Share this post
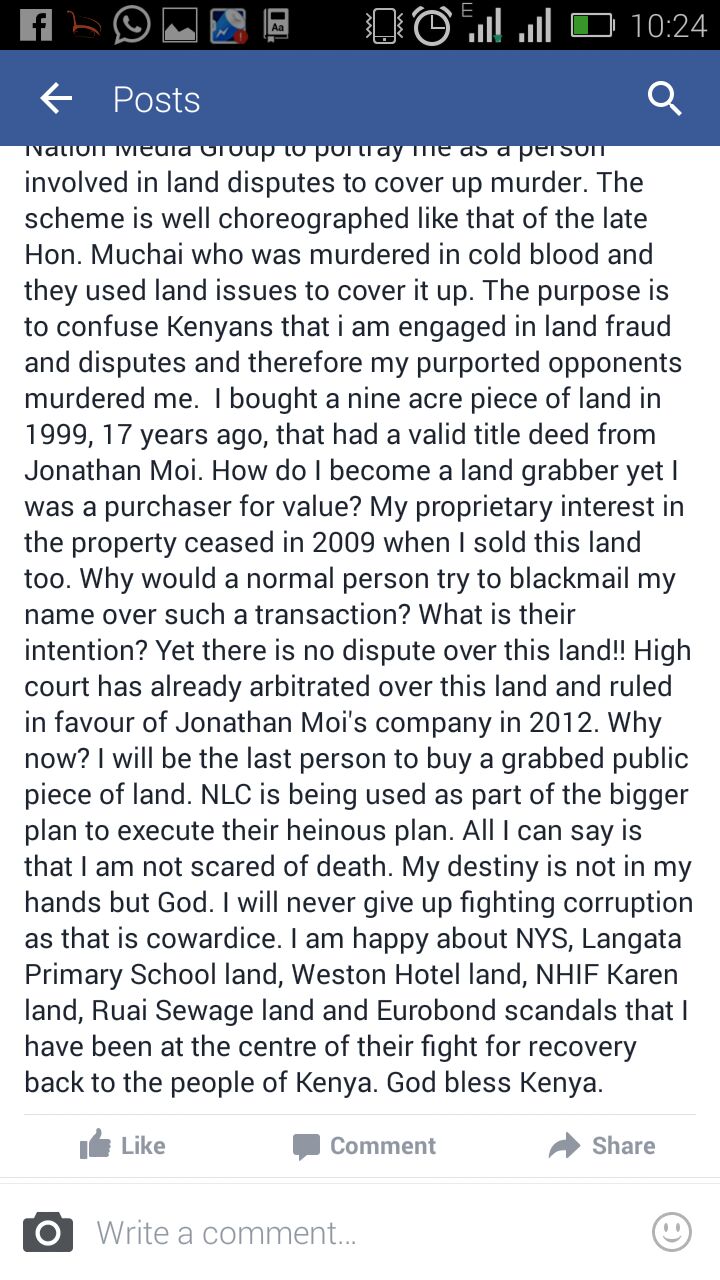The height and width of the screenshot is (1280, 720). coord(602,1145)
